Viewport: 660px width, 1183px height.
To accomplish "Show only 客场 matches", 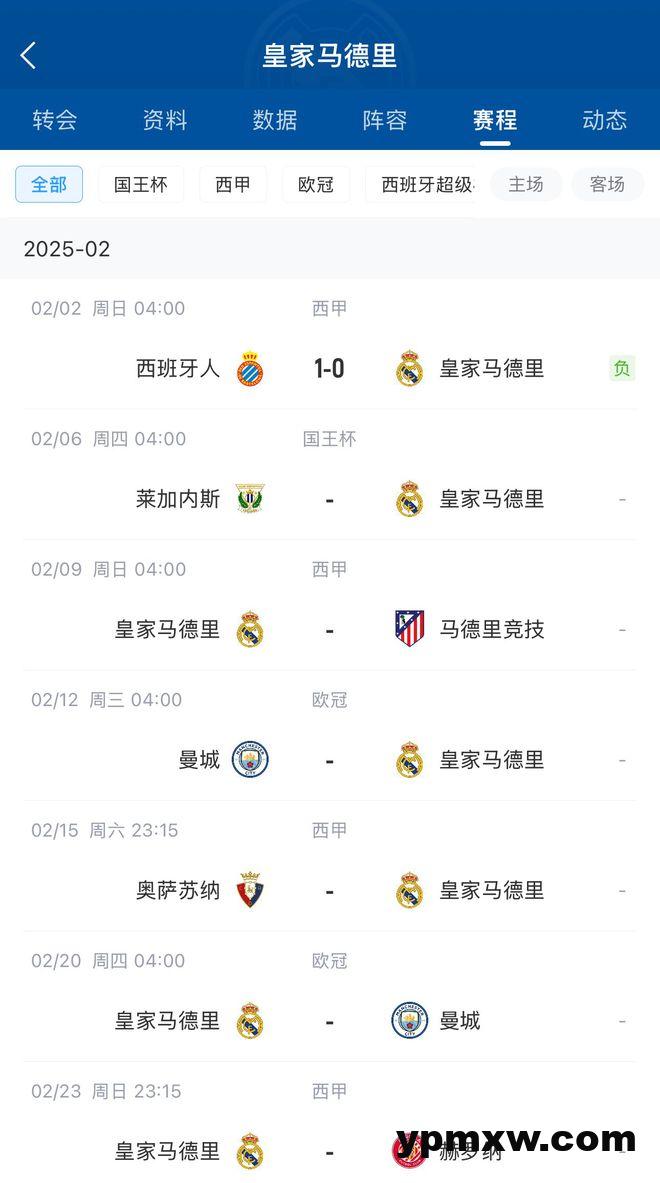I will pyautogui.click(x=607, y=185).
